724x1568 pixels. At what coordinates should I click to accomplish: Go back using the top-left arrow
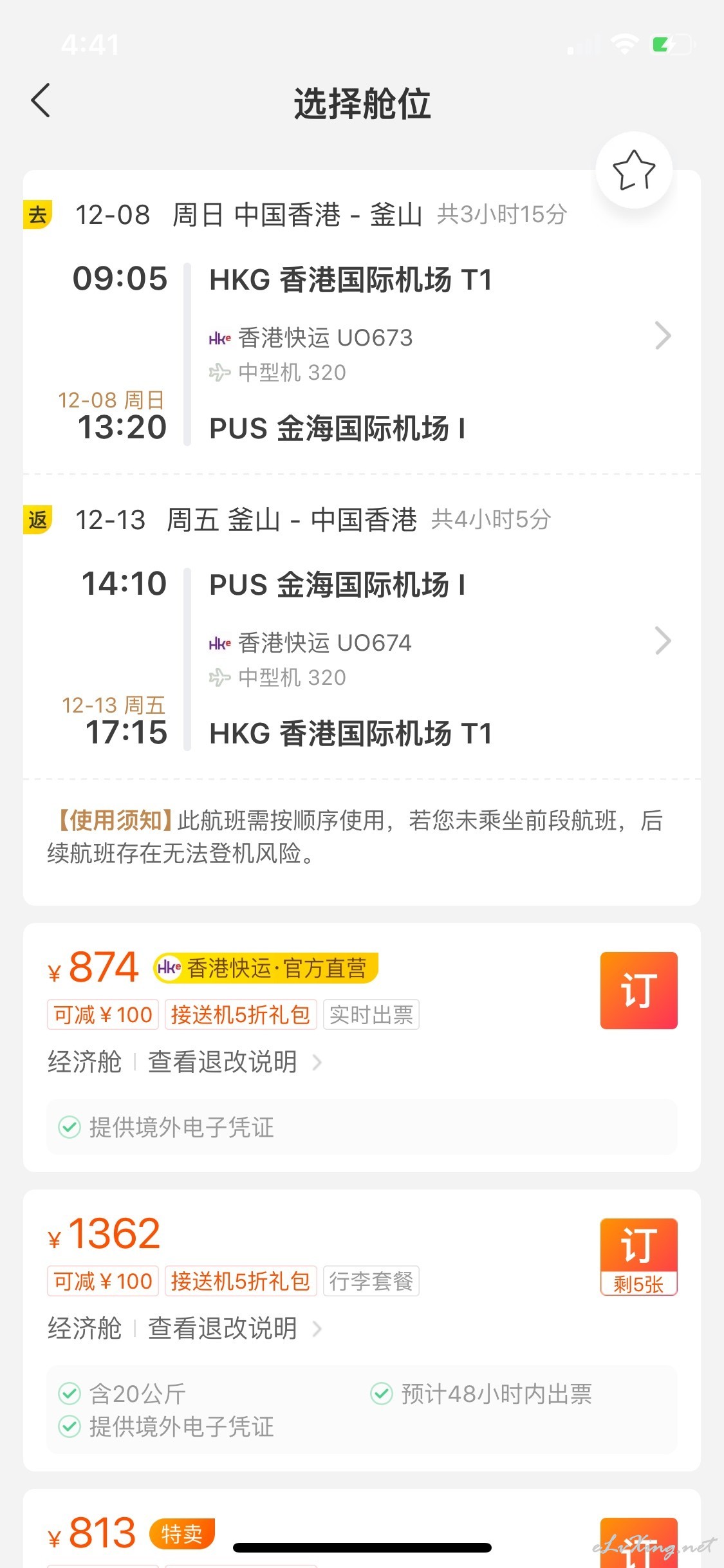pyautogui.click(x=41, y=101)
